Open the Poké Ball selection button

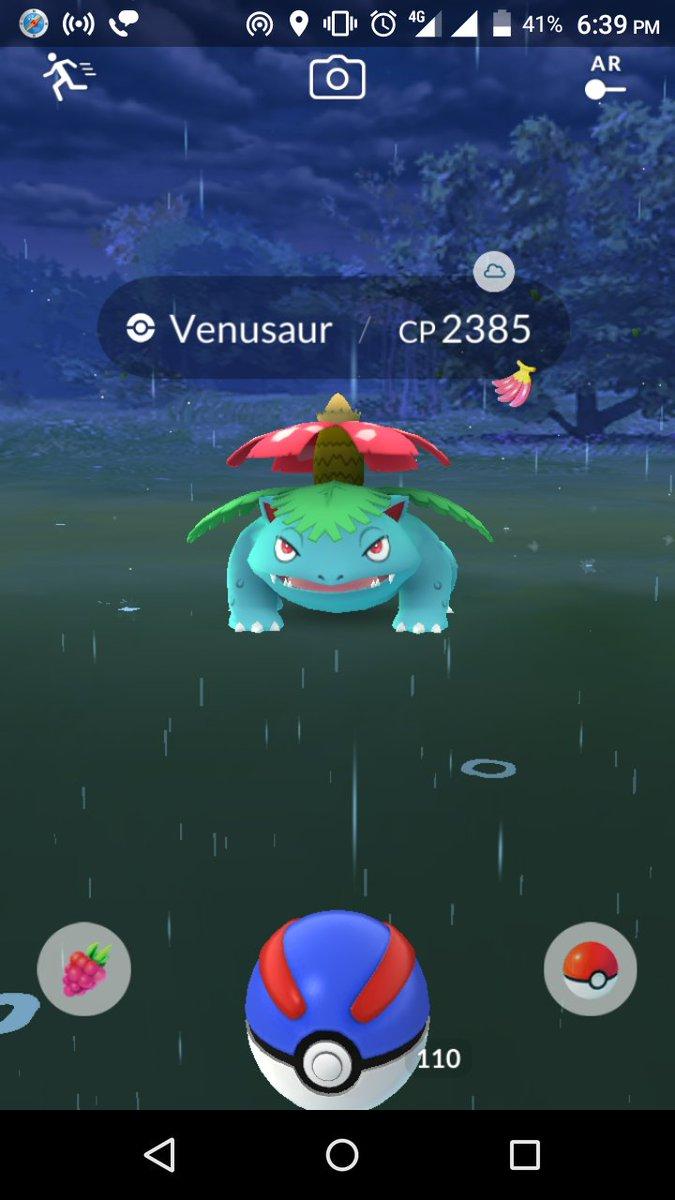(x=590, y=969)
